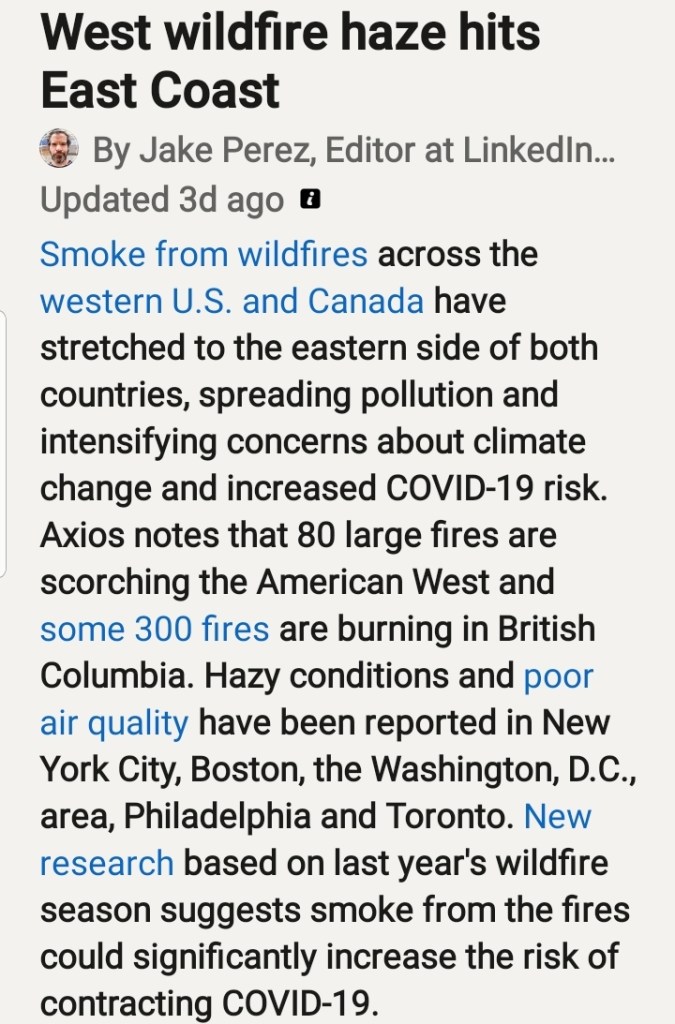Screen dimensions: 675x1024
Task: Open the 'Smoke from wildfires' link
Action: click(204, 254)
